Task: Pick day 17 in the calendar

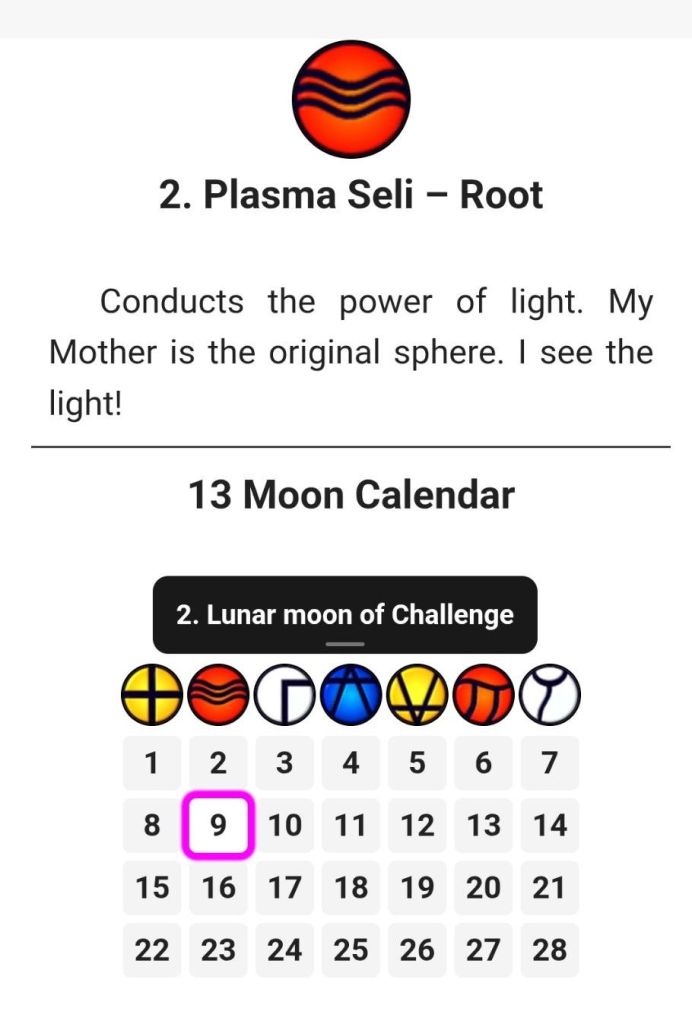Action: [285, 887]
